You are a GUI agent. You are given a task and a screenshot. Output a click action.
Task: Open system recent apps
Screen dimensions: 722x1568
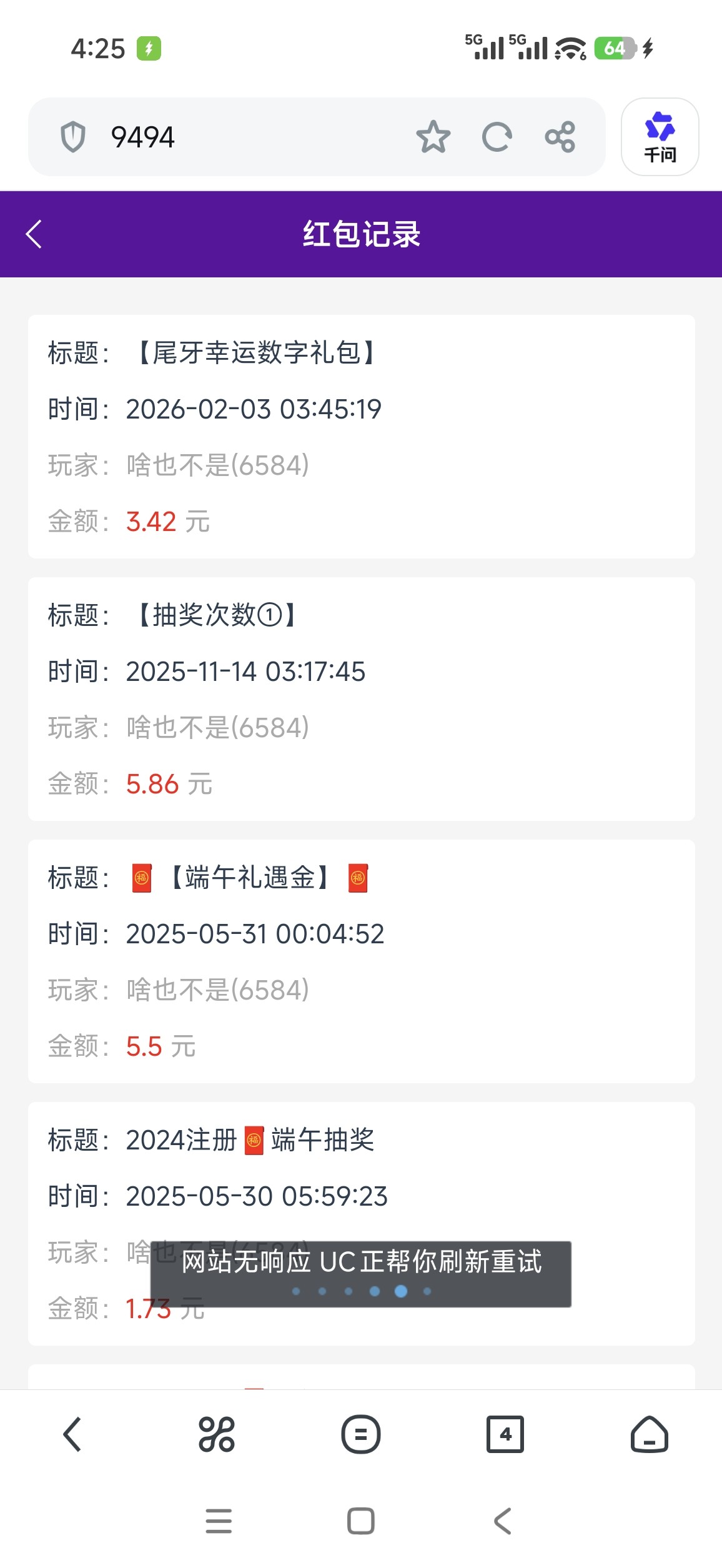(x=219, y=1521)
